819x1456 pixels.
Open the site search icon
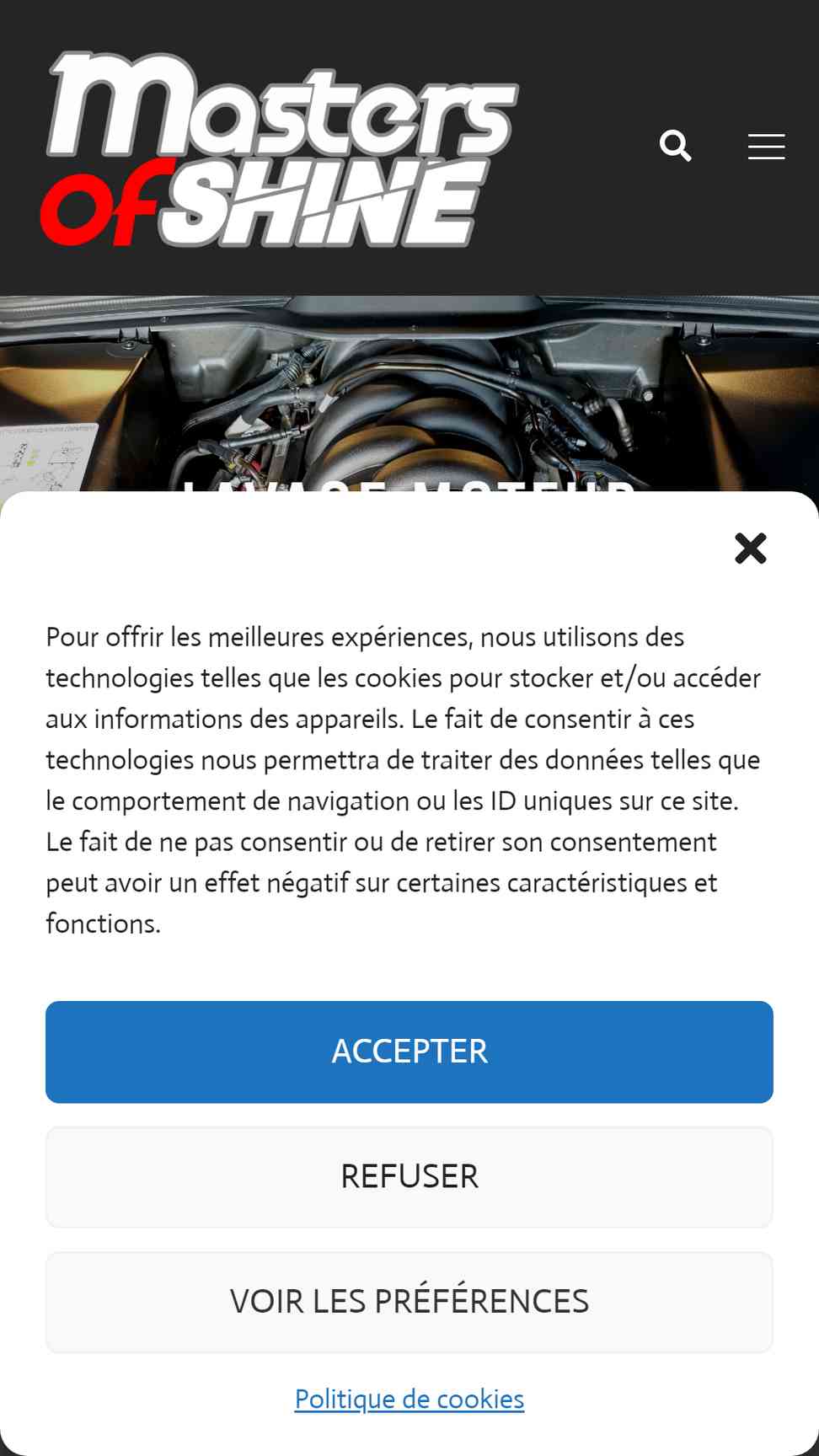click(675, 146)
